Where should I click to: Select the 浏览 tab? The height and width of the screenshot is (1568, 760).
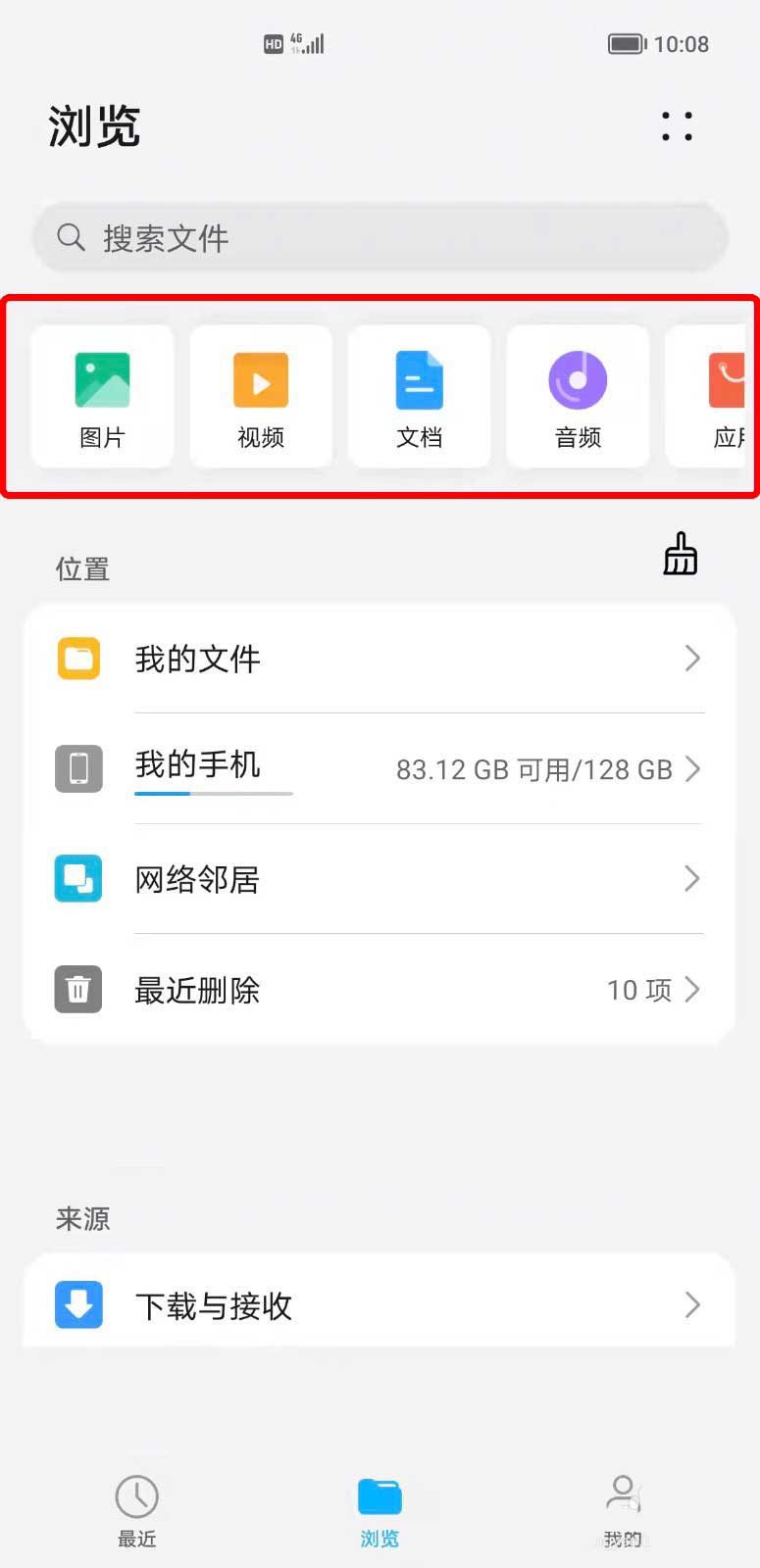380,1511
